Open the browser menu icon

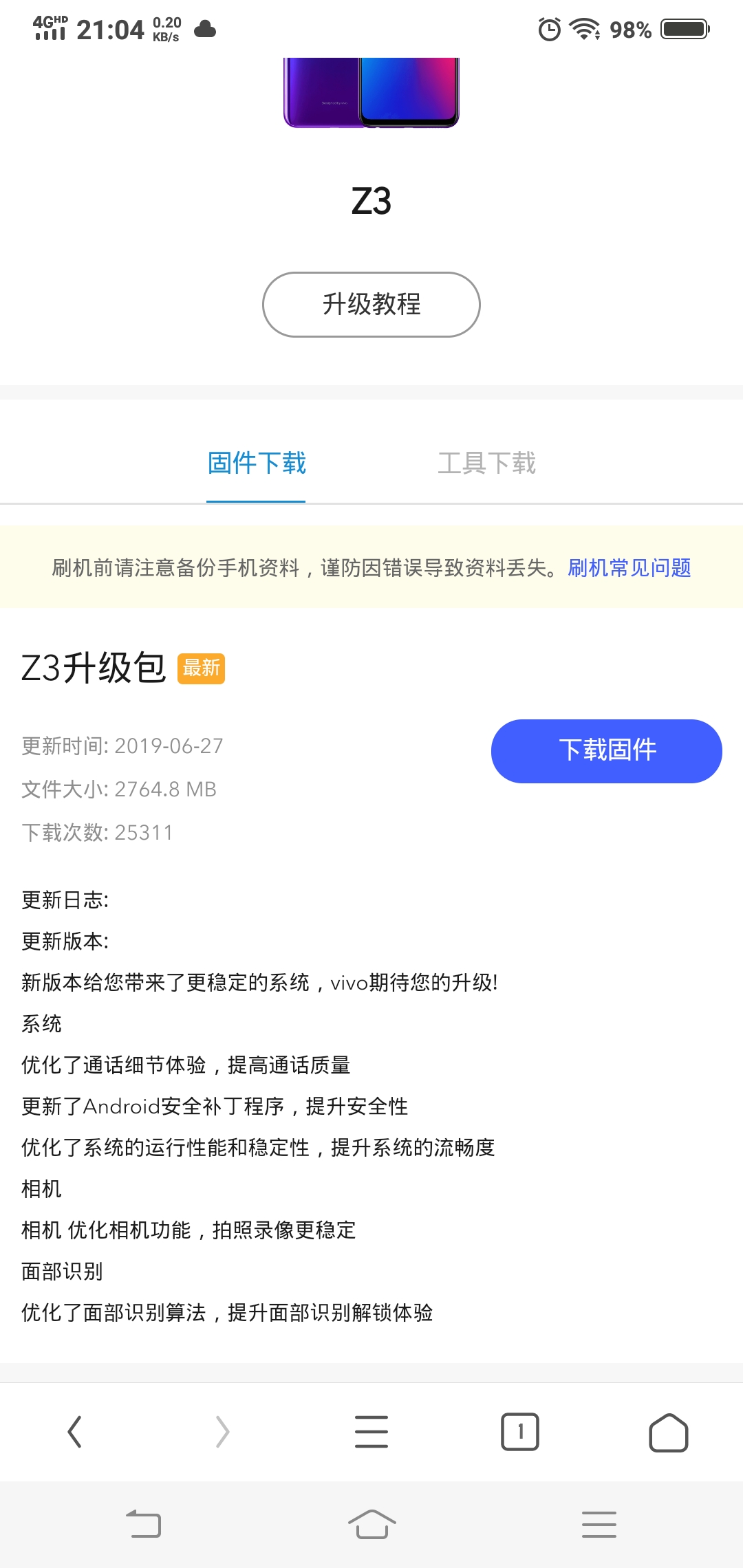371,1433
